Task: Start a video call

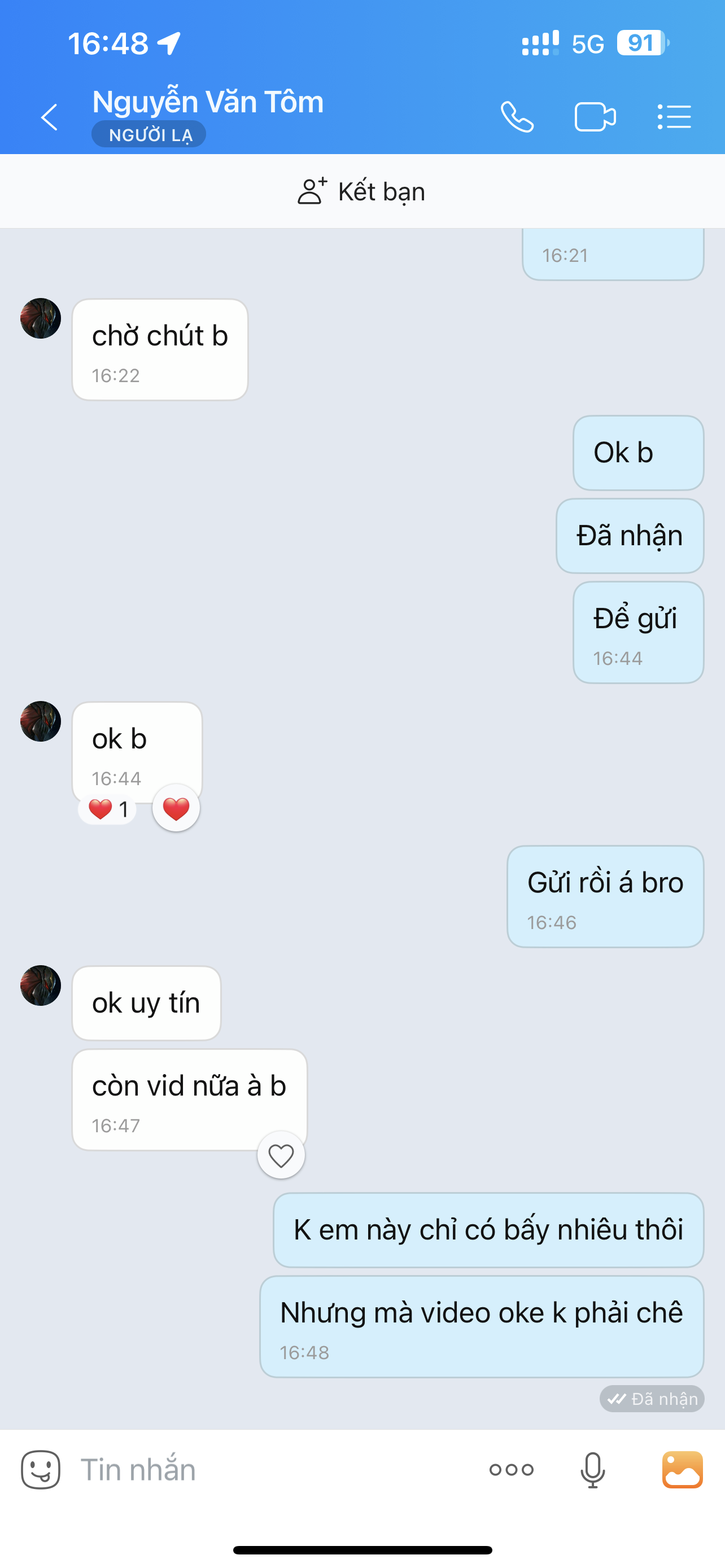Action: (x=595, y=117)
